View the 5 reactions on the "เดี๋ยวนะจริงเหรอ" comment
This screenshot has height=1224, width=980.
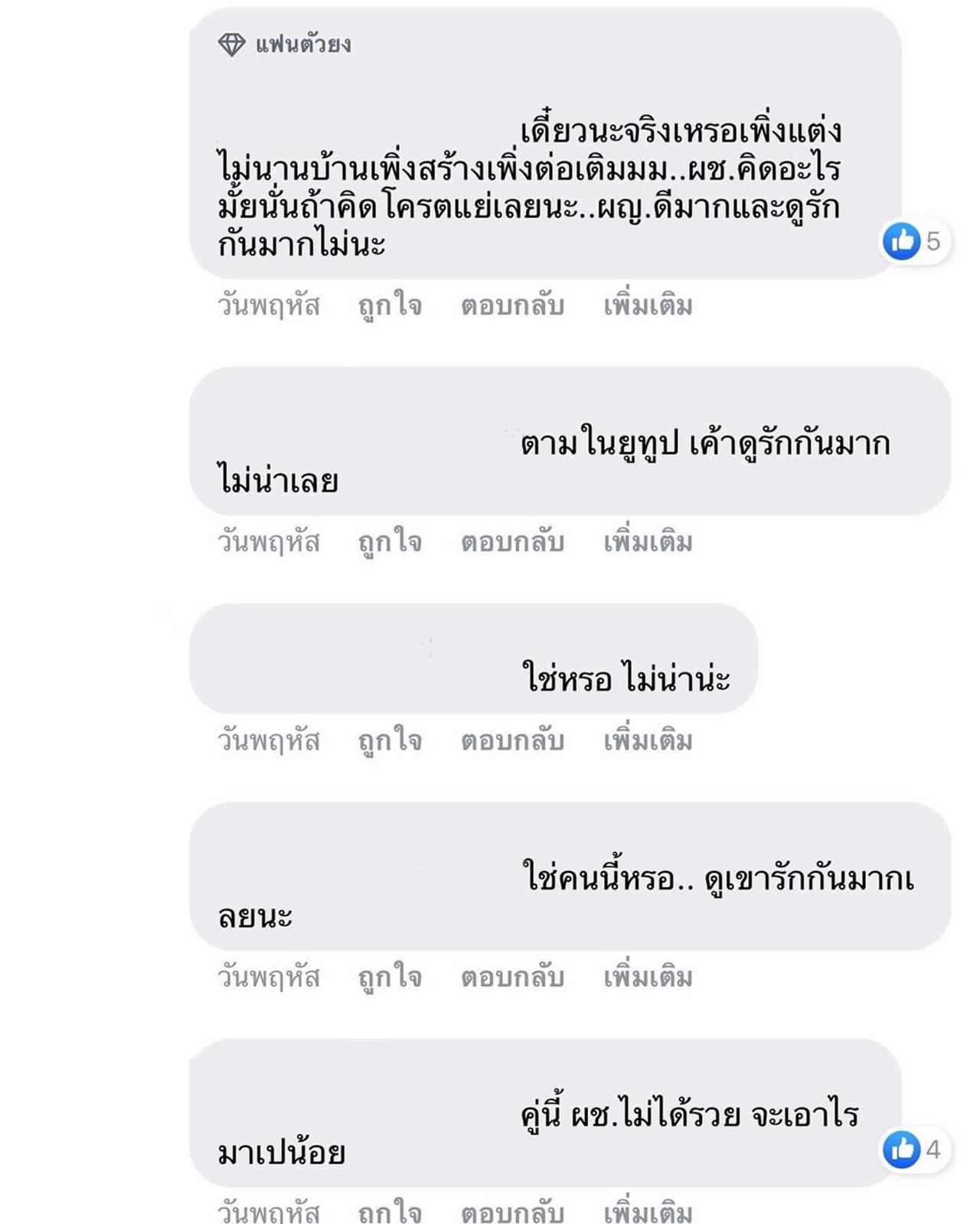tap(915, 241)
